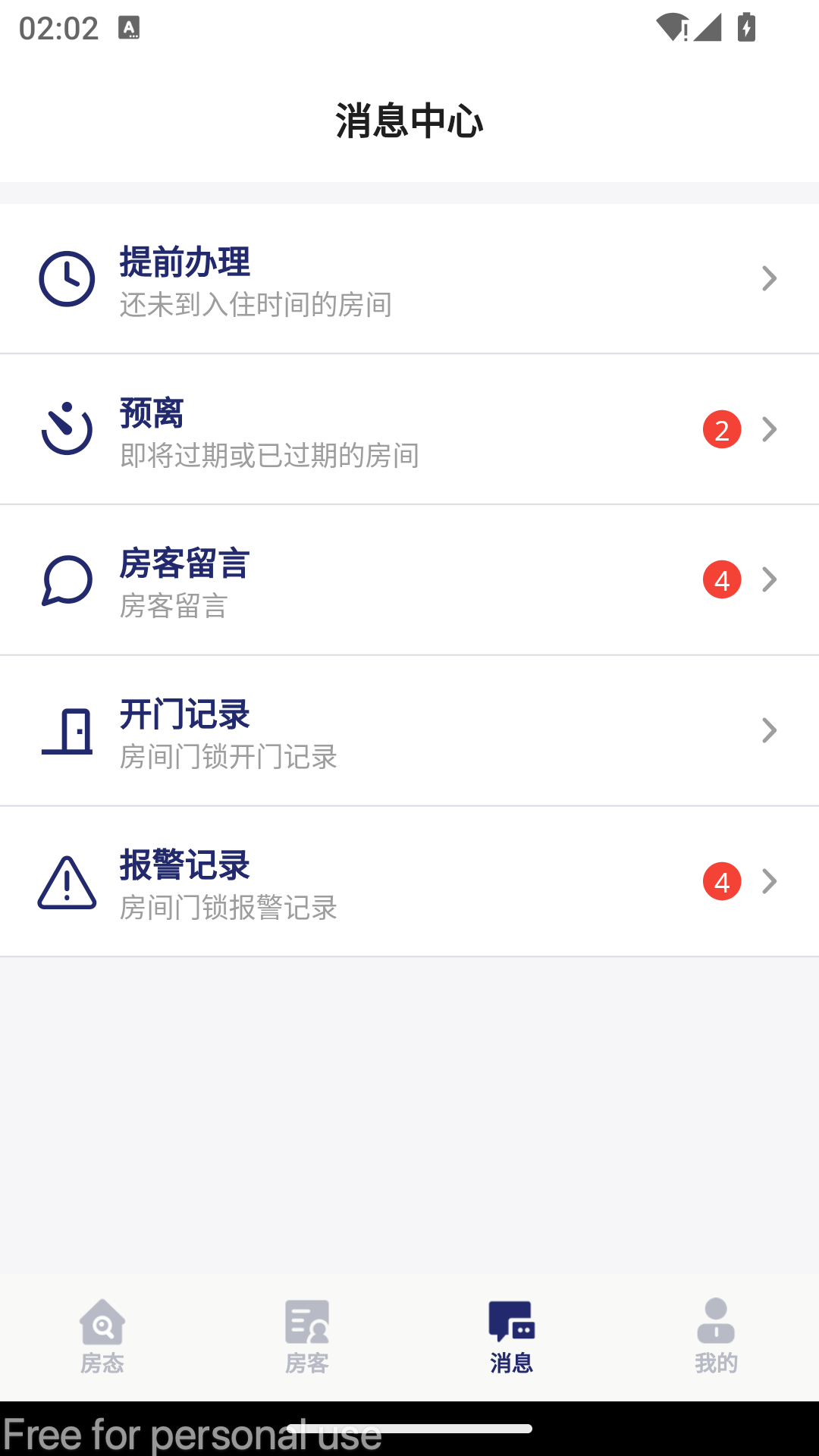Click the red badge showing 2 on 预离

pos(722,429)
